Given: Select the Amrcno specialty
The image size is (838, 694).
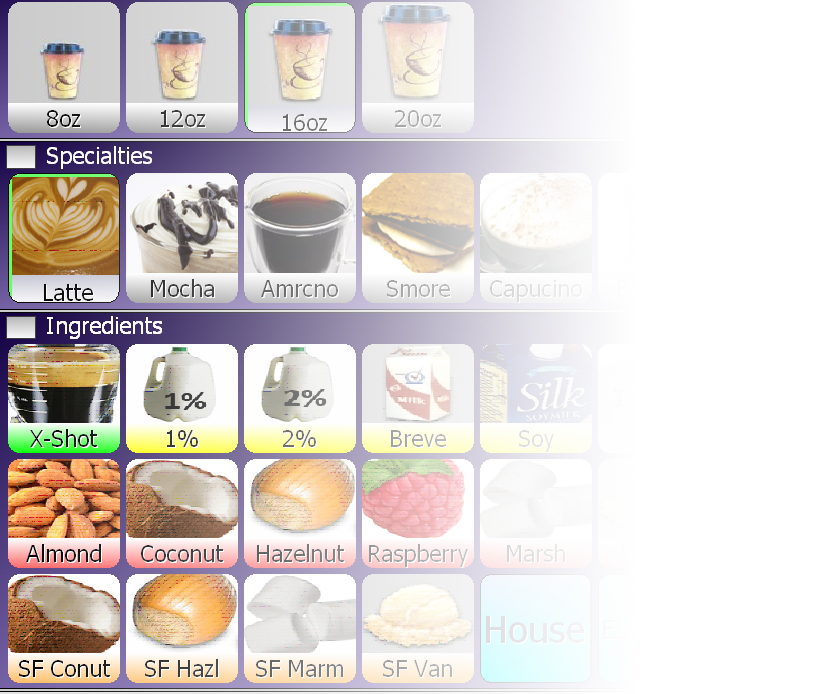Looking at the screenshot, I should point(299,238).
